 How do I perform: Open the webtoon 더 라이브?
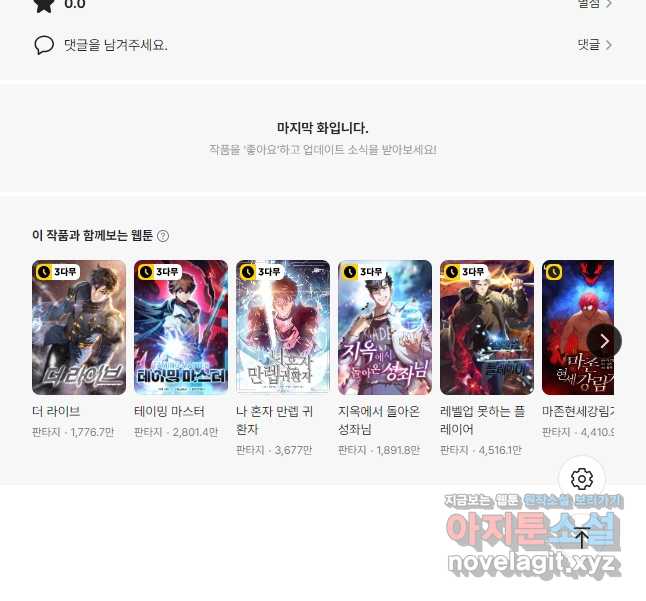click(x=79, y=328)
